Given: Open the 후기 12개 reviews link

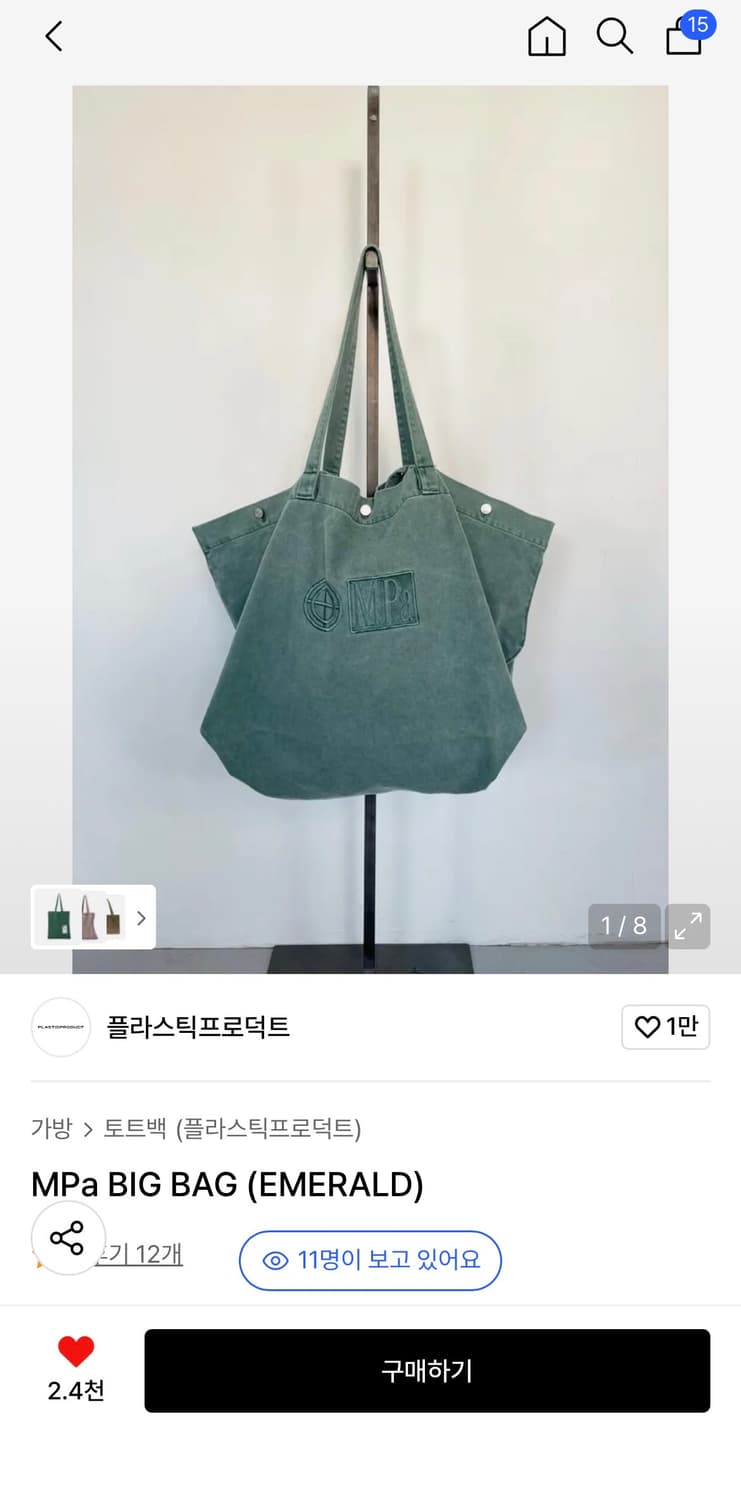Looking at the screenshot, I should [140, 1257].
